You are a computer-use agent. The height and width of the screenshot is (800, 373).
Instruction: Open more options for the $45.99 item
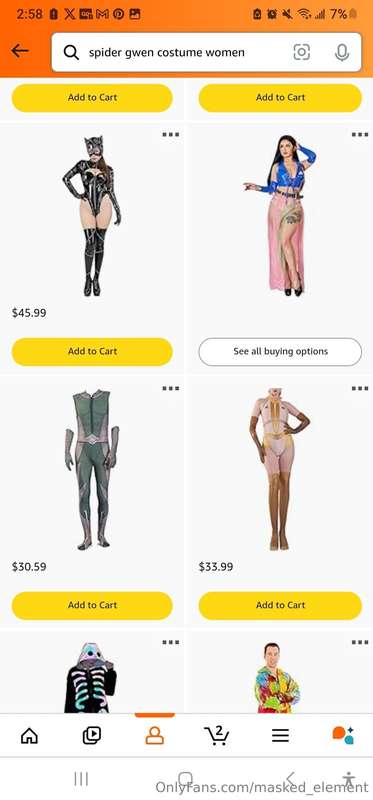click(x=171, y=135)
